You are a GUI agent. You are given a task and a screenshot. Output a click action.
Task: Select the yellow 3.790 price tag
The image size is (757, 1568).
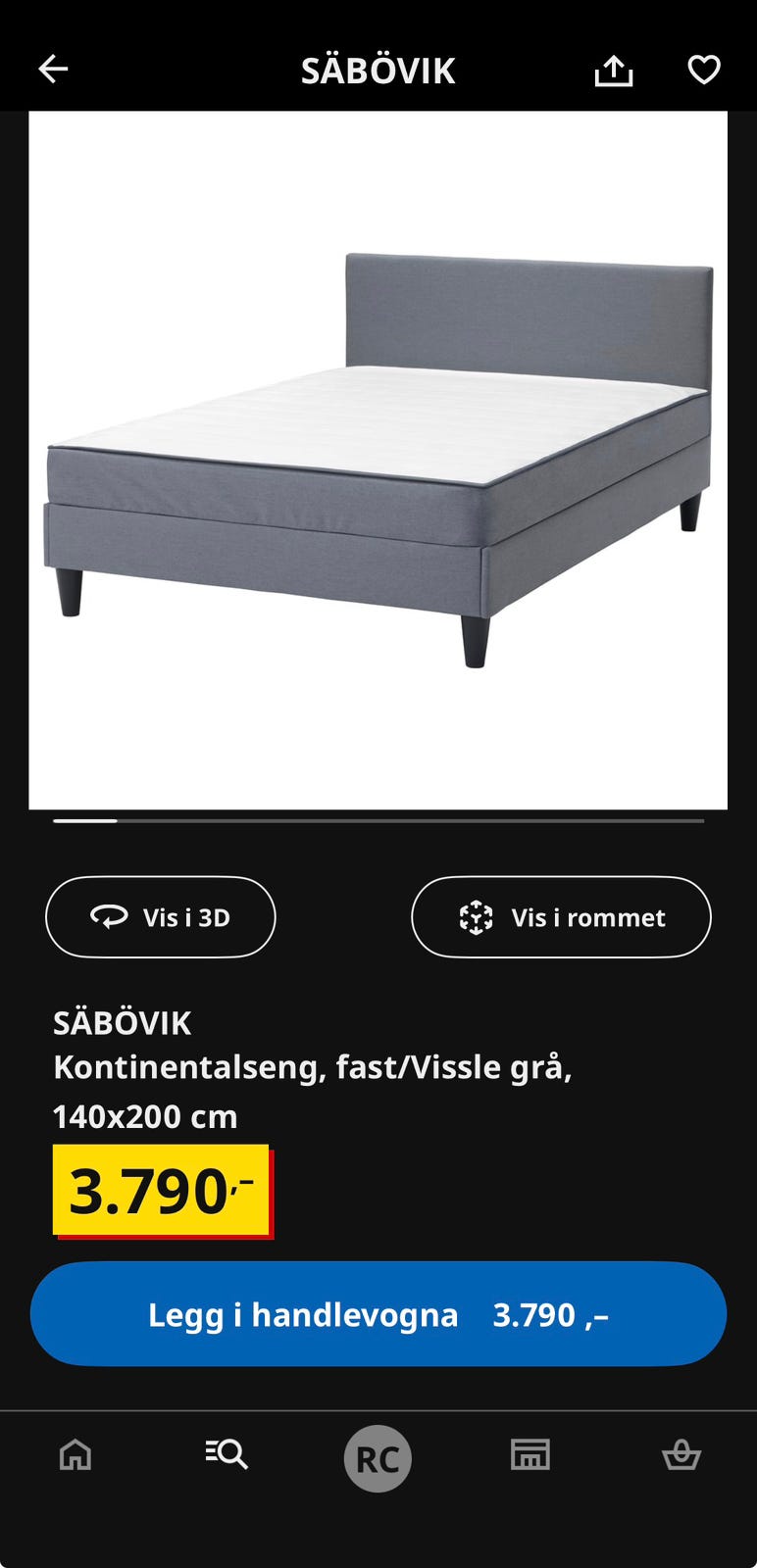point(162,1189)
